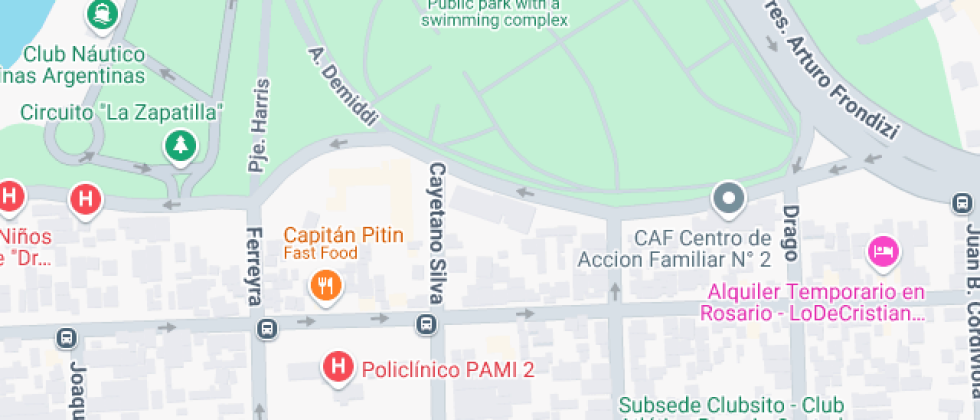This screenshot has width=980, height=420.
Task: Open the Club Náutico ferry marker
Action: tap(102, 14)
